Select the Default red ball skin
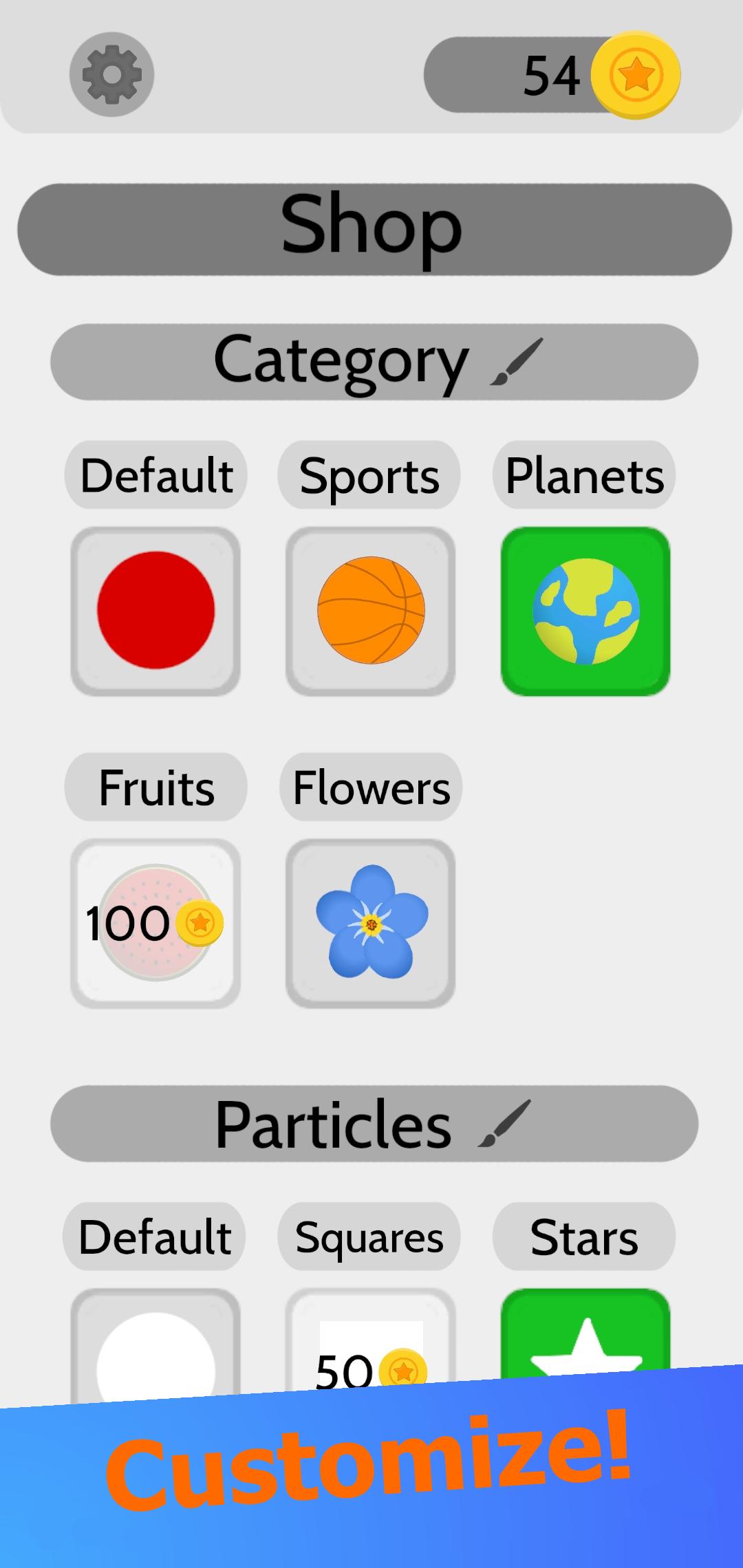 point(155,611)
